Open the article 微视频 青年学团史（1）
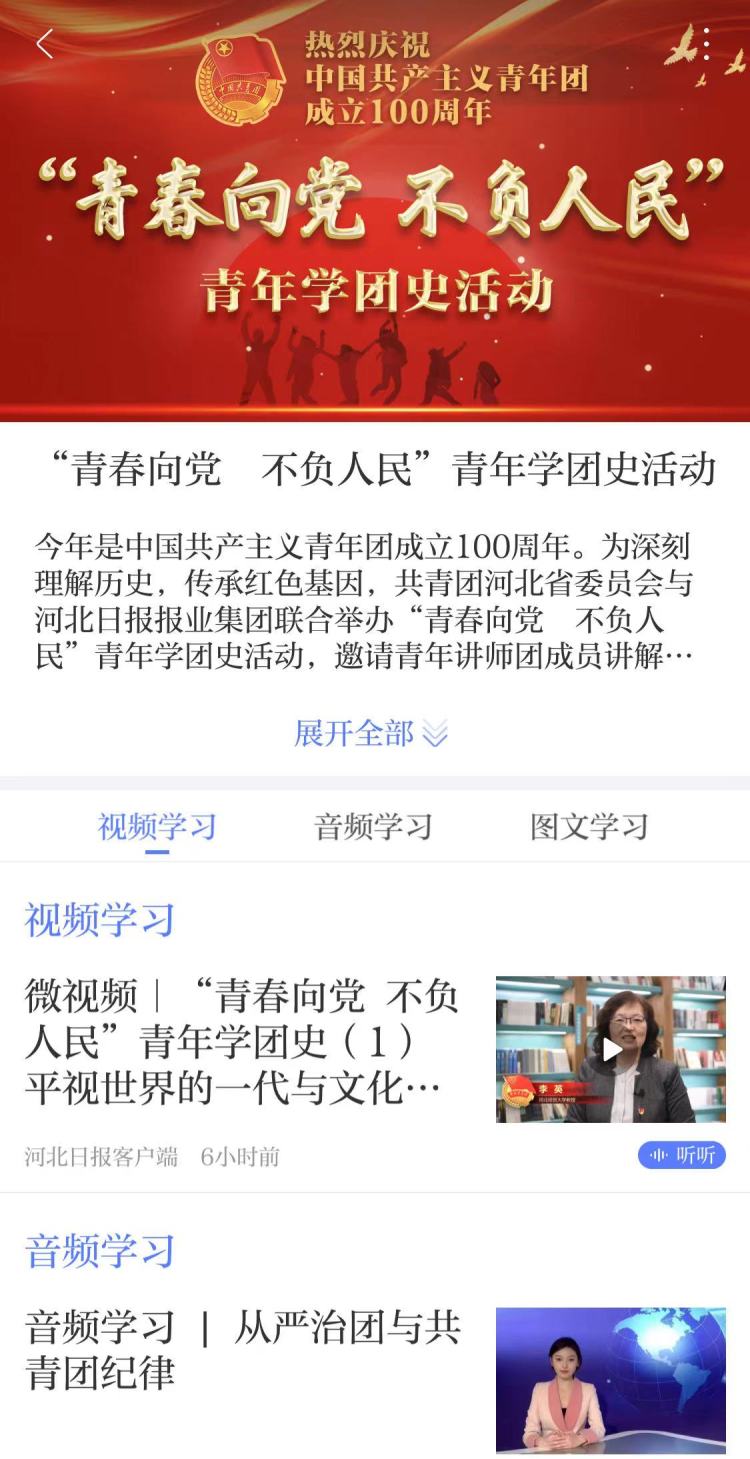Image resolution: width=750 pixels, height=1459 pixels. [242, 1042]
